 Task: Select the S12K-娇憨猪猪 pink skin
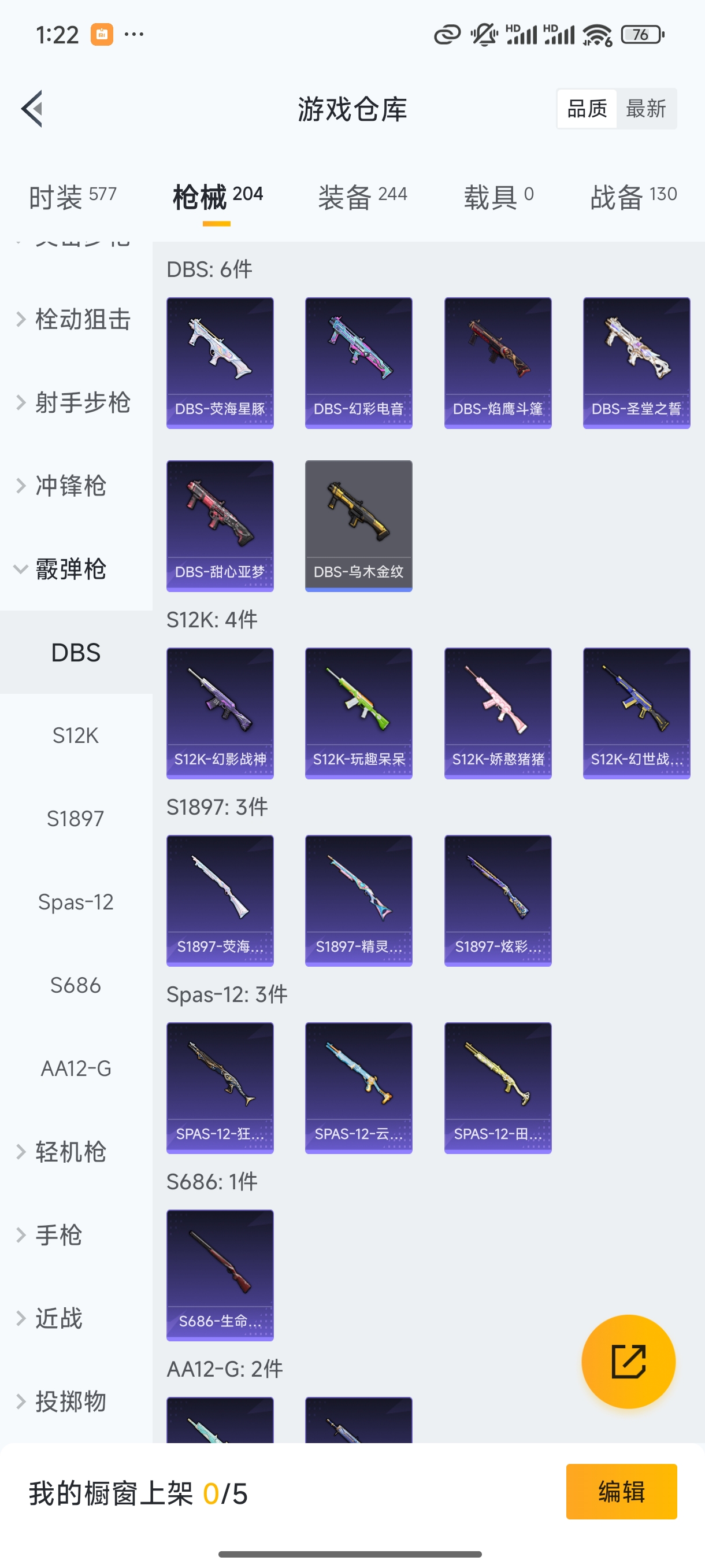[498, 712]
